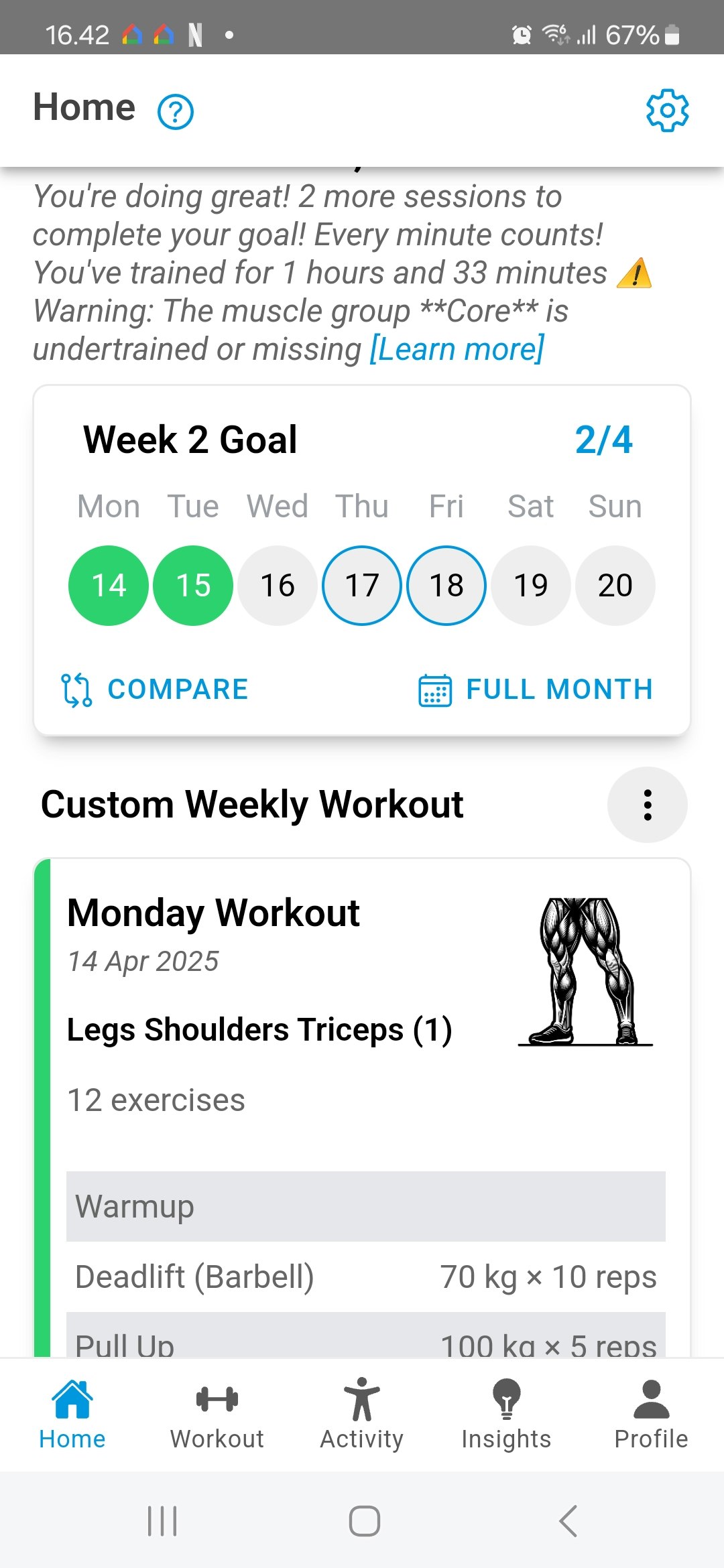
Task: Open the Monday Workout card
Action: [x=362, y=1107]
